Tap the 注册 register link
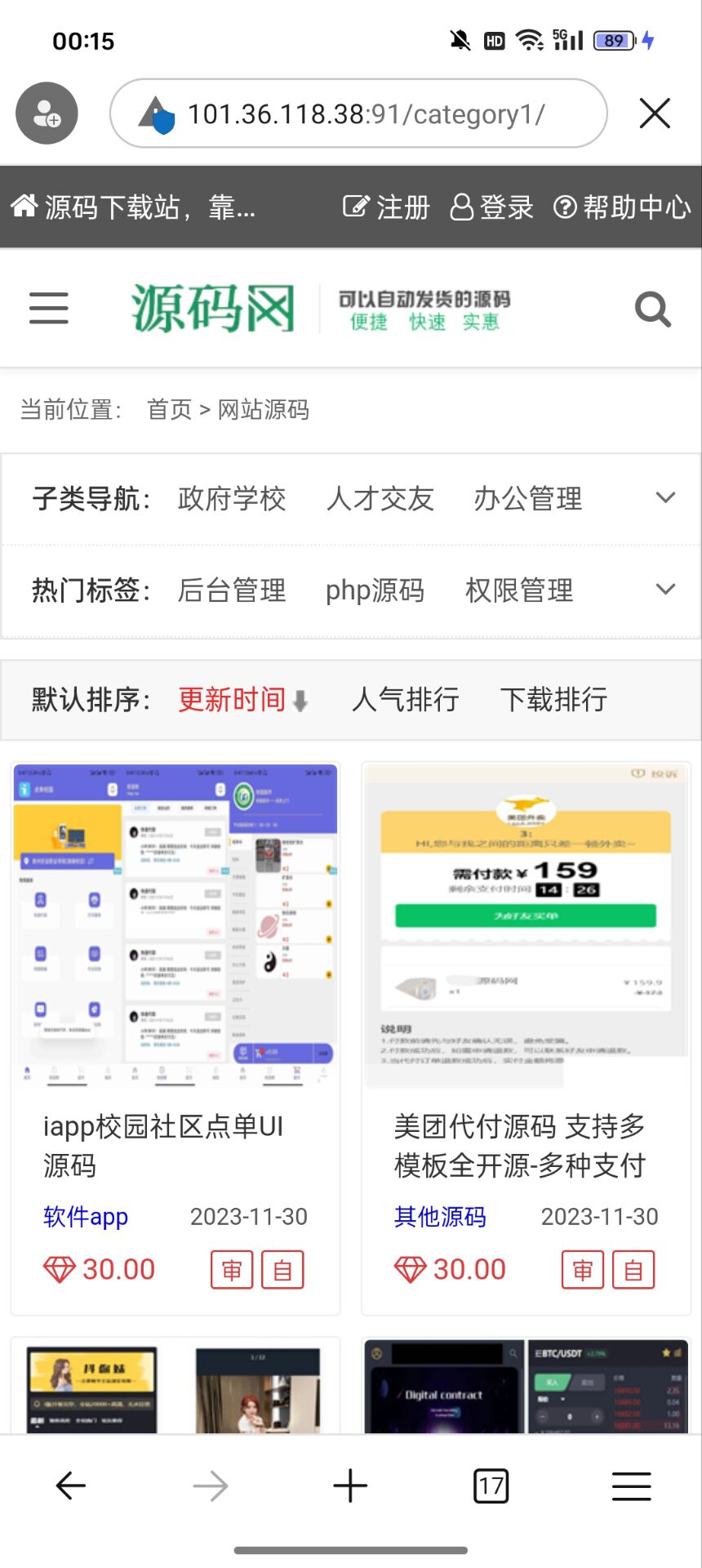Viewport: 702px width, 1568px height. tap(386, 207)
